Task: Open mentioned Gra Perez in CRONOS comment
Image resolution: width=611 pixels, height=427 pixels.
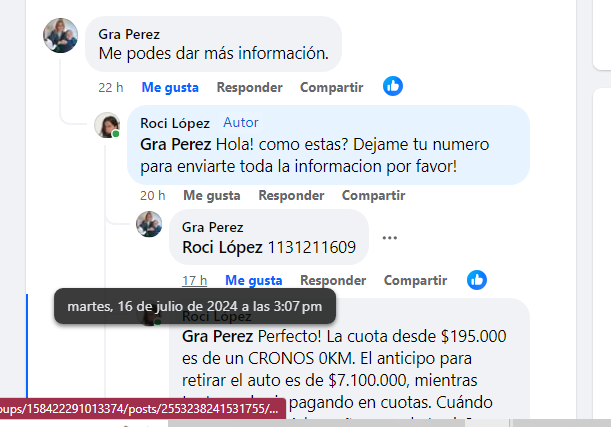Action: [217, 336]
